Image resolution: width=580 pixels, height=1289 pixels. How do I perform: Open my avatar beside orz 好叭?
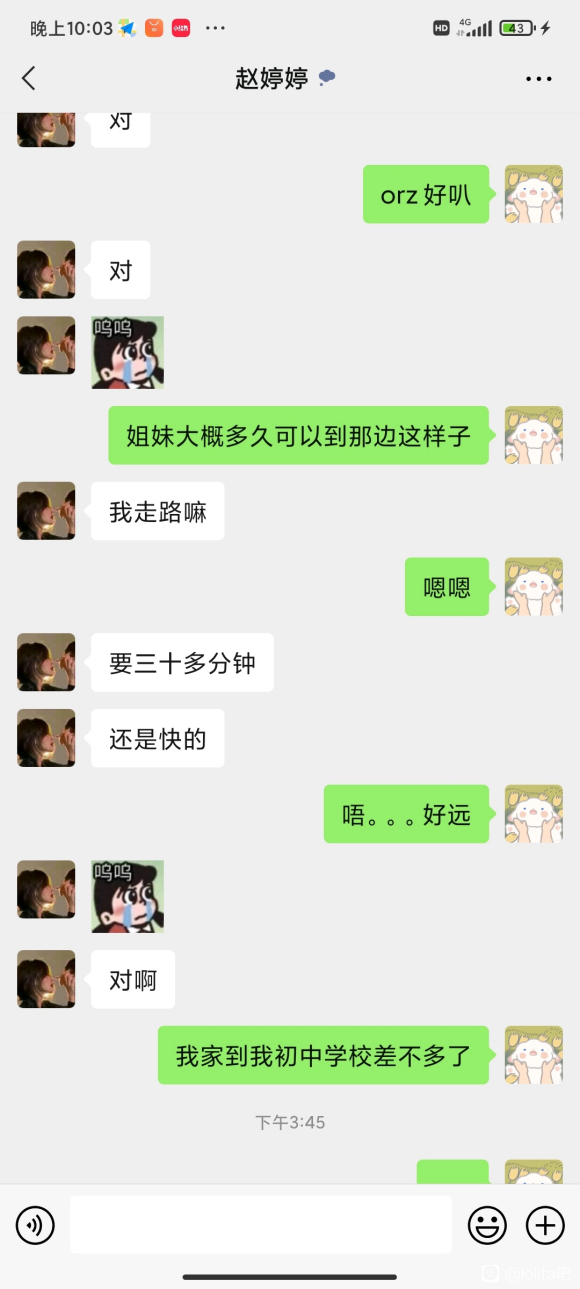tap(533, 194)
